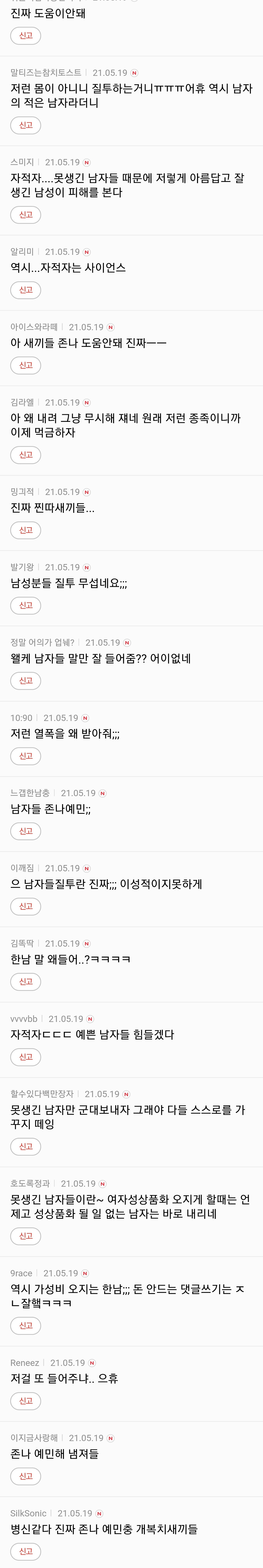Tap 신고 under 스미지's comment
This screenshot has height=1568, width=263.
point(26,215)
